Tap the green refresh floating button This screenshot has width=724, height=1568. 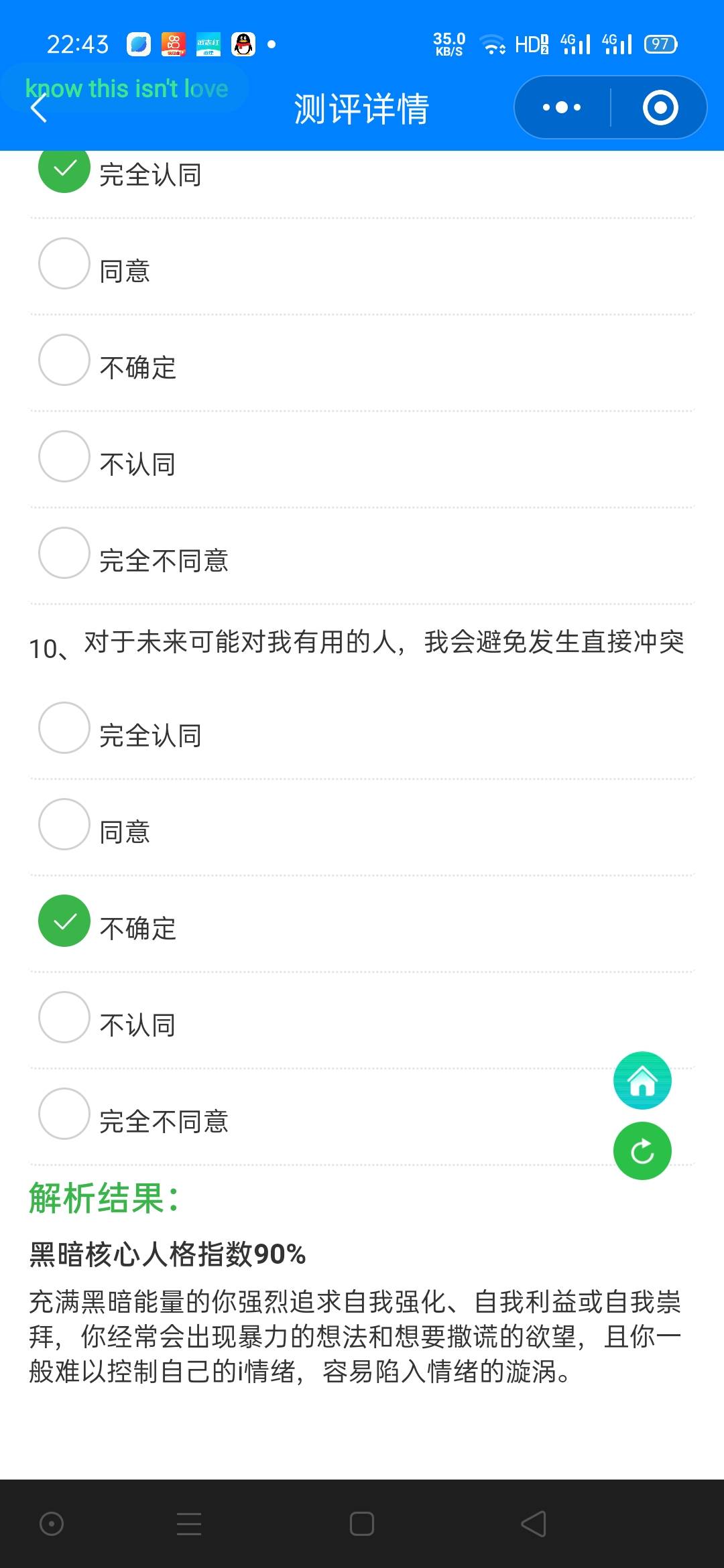point(642,1151)
